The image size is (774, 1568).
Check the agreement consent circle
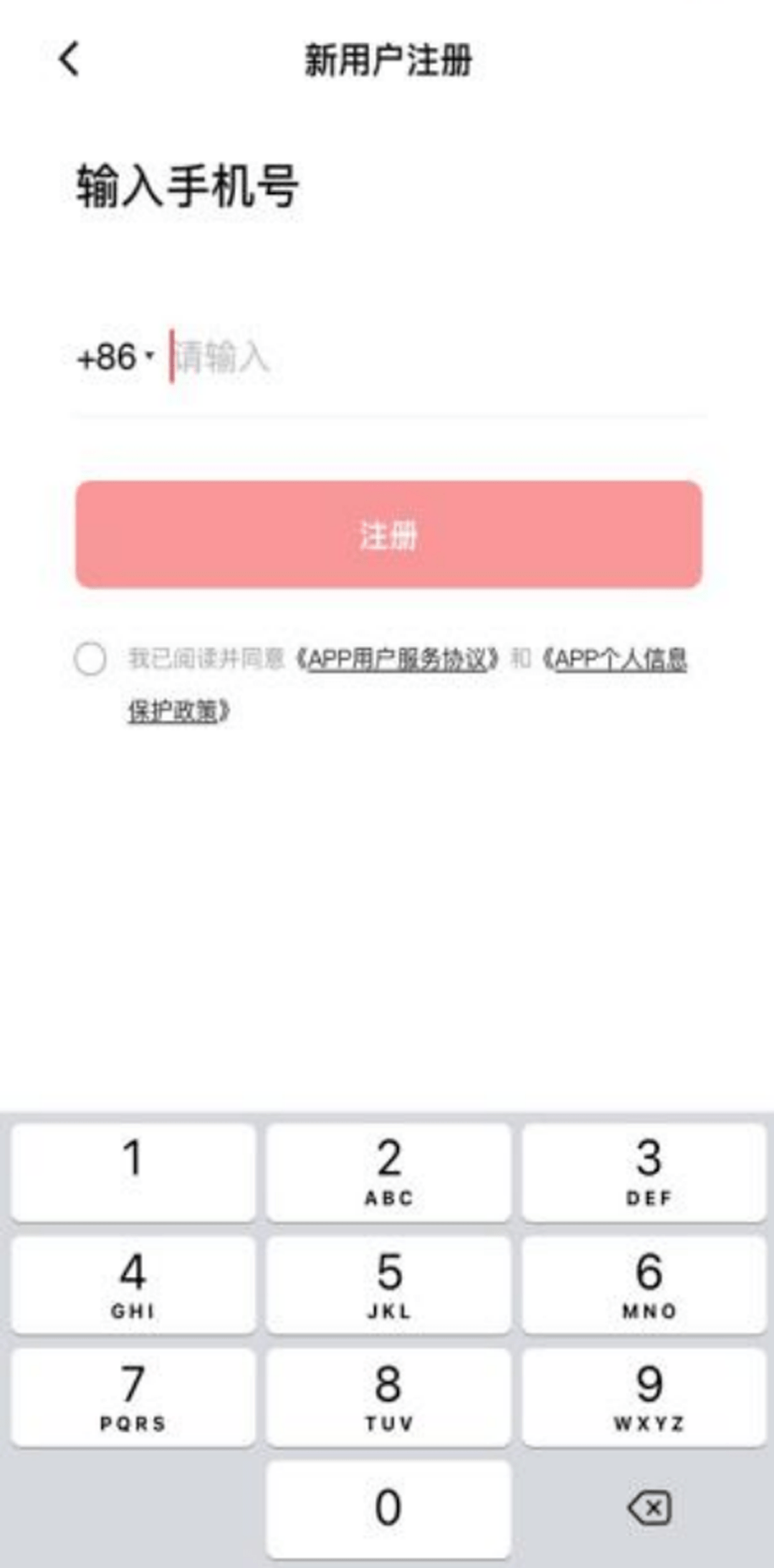[90, 658]
